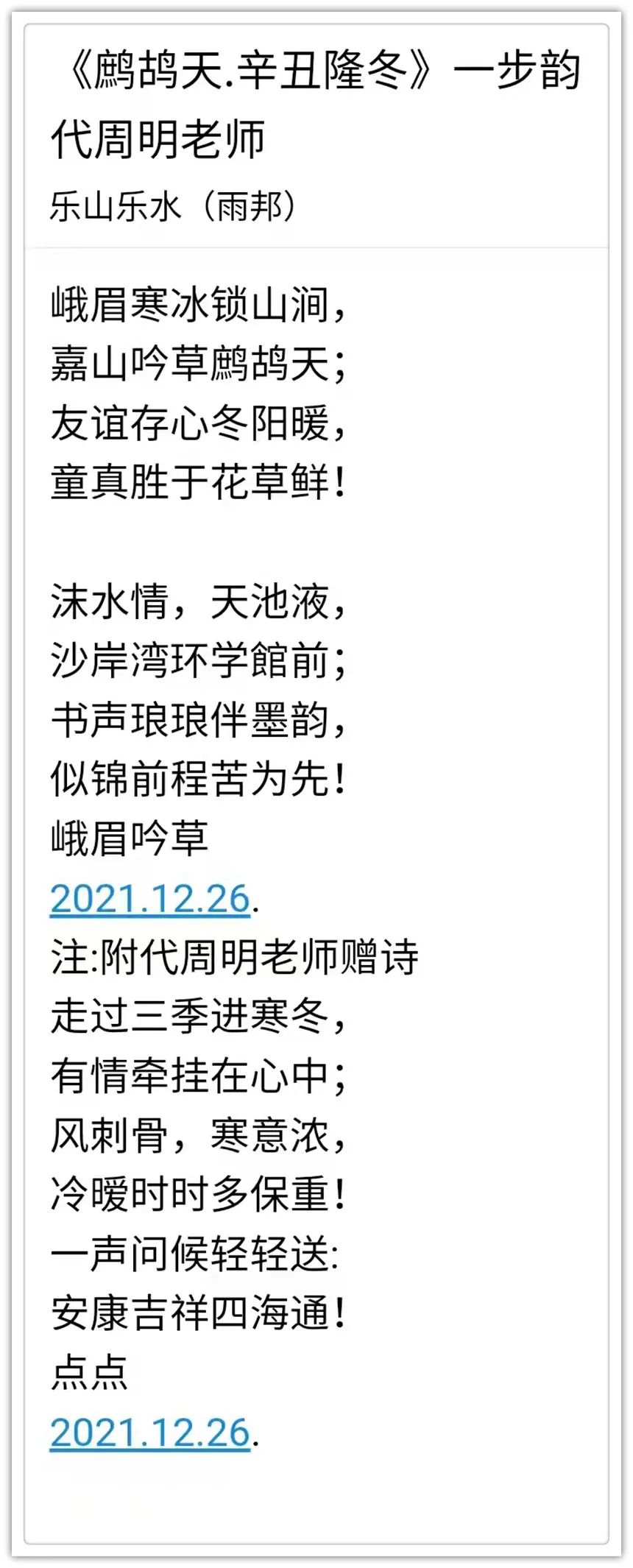Screen dimensions: 633x1568
Task: Open the 2021.12.26 date link below 峨眉吟草
Action: [x=150, y=899]
